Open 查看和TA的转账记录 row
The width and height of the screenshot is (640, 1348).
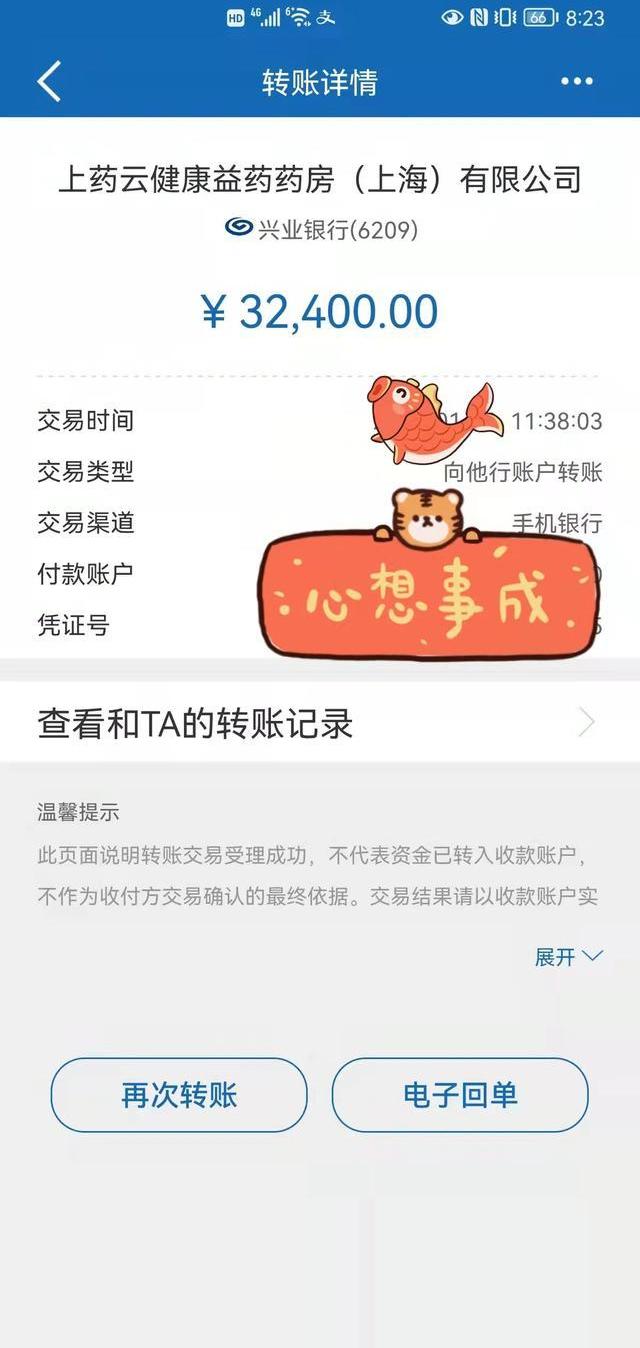pyautogui.click(x=320, y=723)
